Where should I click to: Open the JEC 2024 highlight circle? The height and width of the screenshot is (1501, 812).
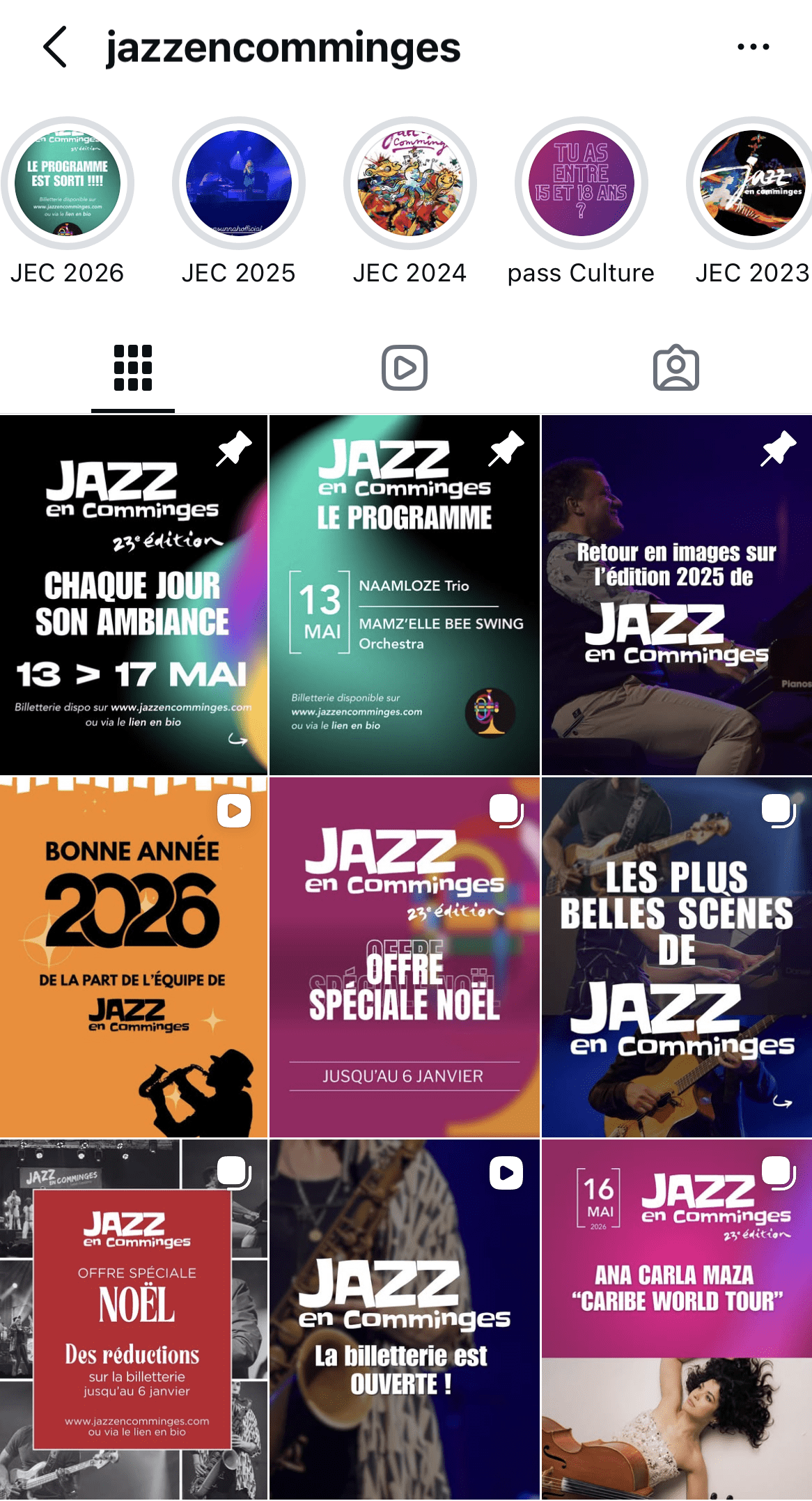click(x=411, y=183)
